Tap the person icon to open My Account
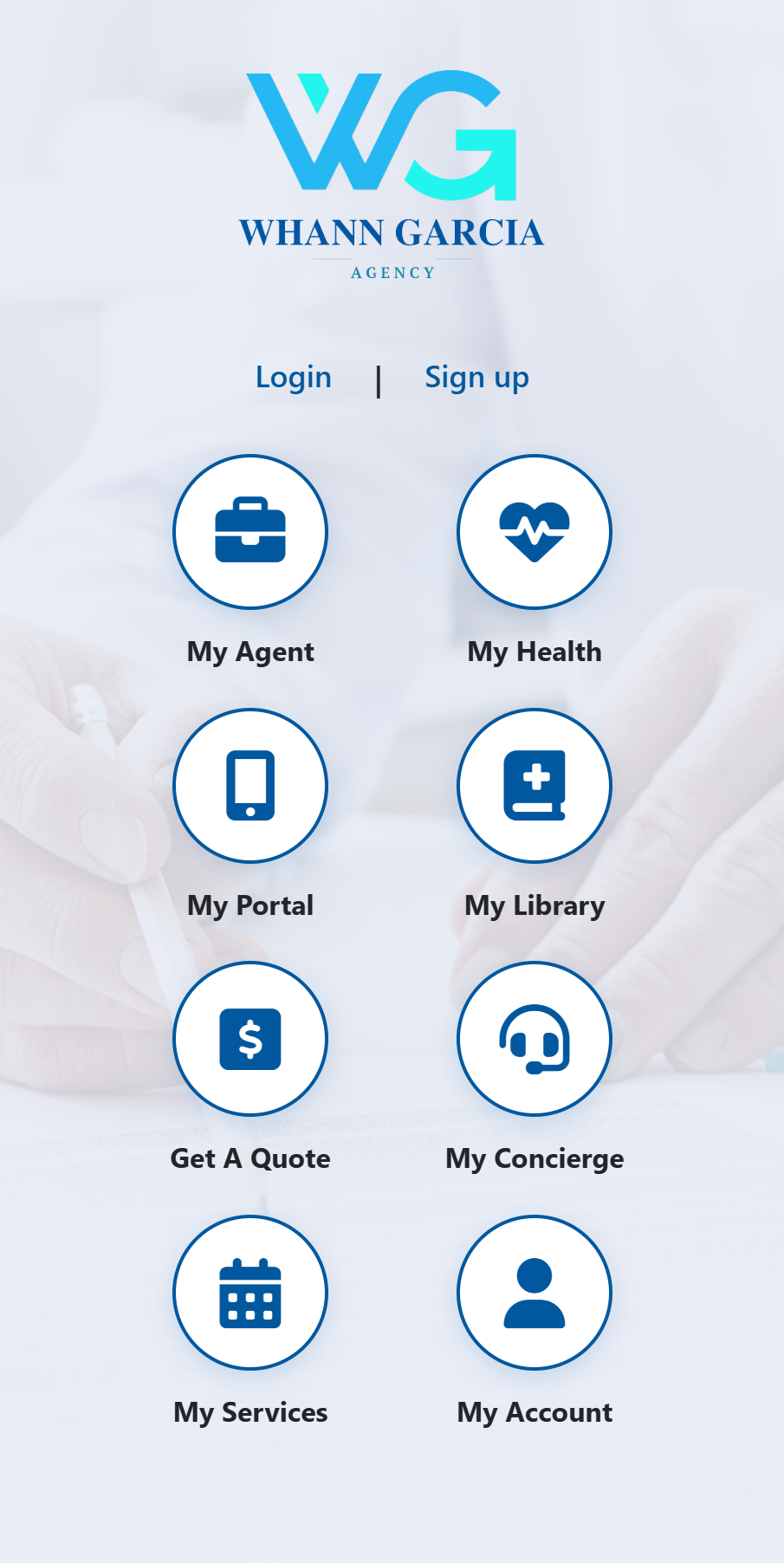The width and height of the screenshot is (784, 1563). point(534,1292)
